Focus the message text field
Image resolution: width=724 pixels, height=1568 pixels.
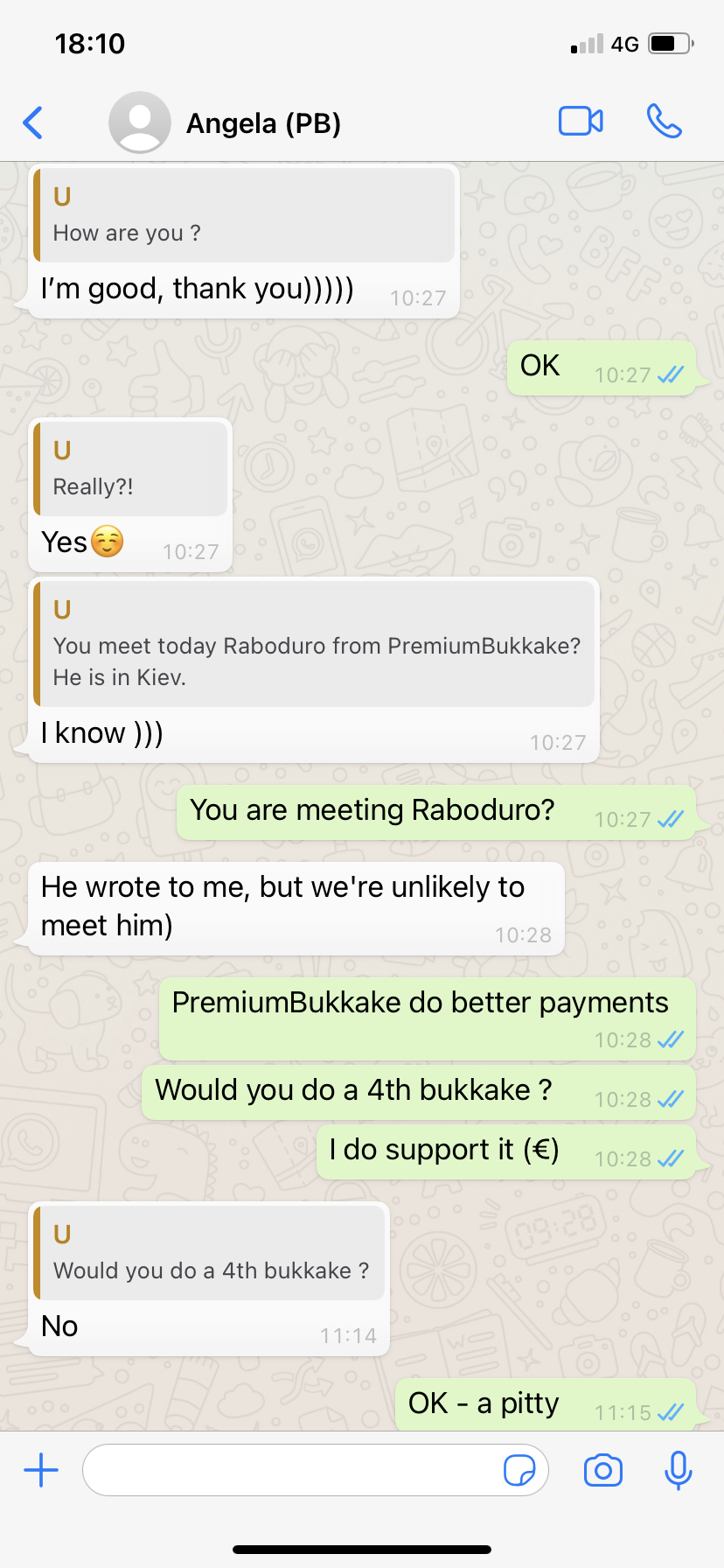tap(289, 1470)
